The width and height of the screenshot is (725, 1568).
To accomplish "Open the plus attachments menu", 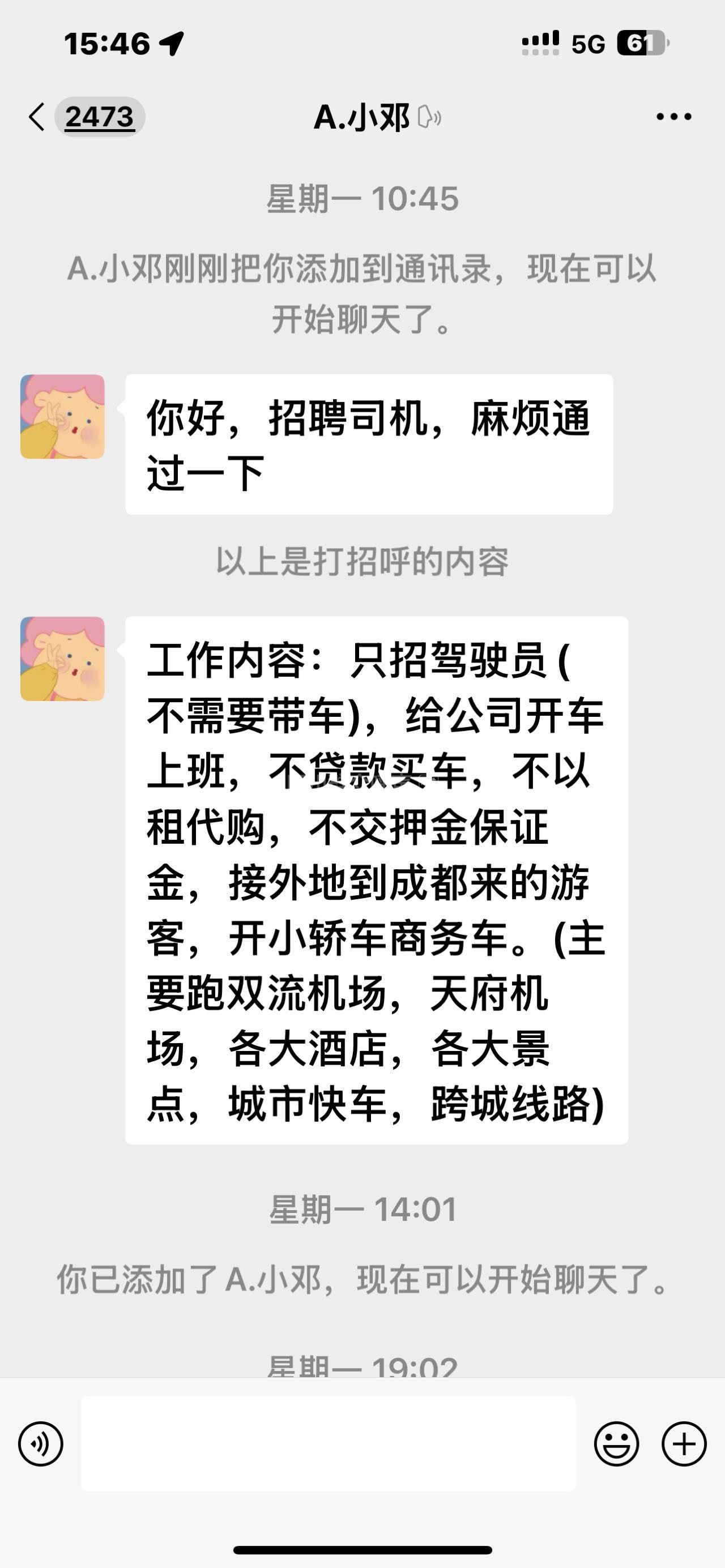I will coord(684,1443).
